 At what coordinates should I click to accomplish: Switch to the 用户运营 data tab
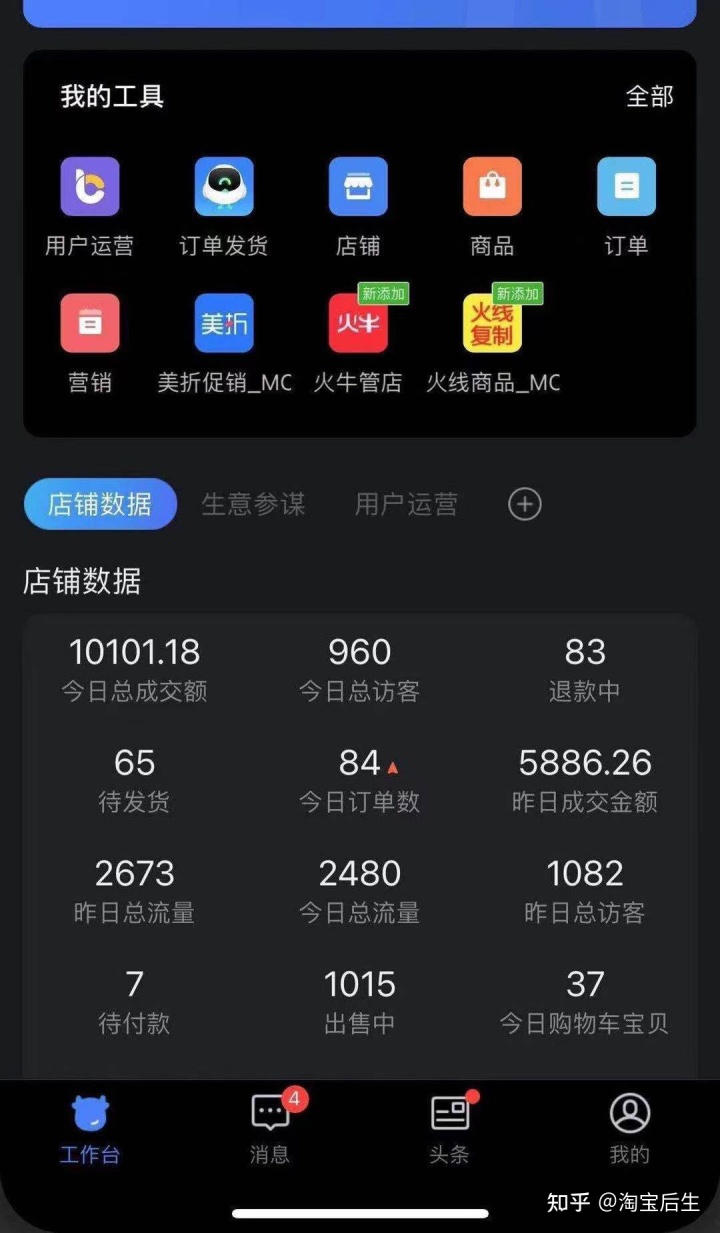click(x=405, y=504)
